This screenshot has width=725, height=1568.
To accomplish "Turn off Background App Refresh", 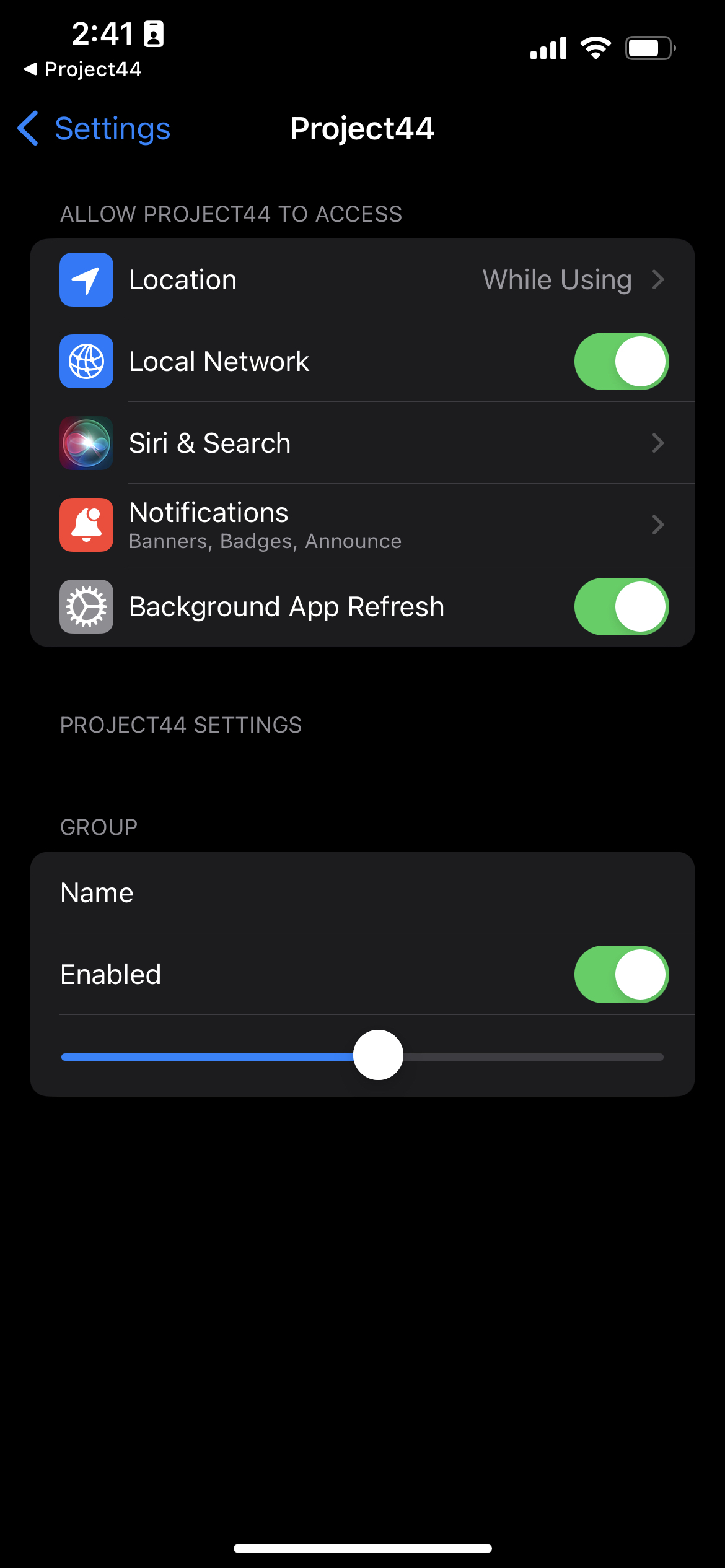I will 622,606.
